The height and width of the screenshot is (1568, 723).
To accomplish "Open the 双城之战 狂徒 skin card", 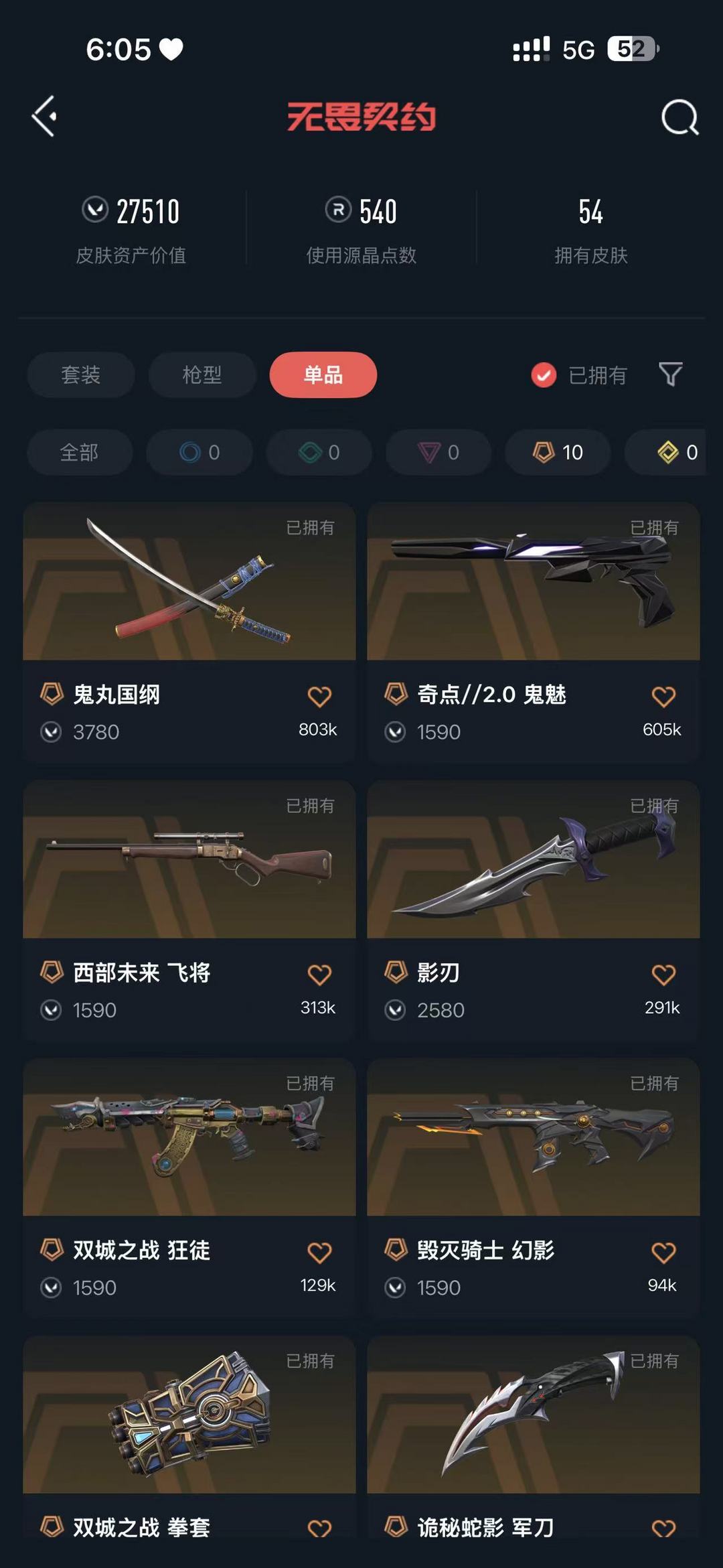I will (189, 1188).
